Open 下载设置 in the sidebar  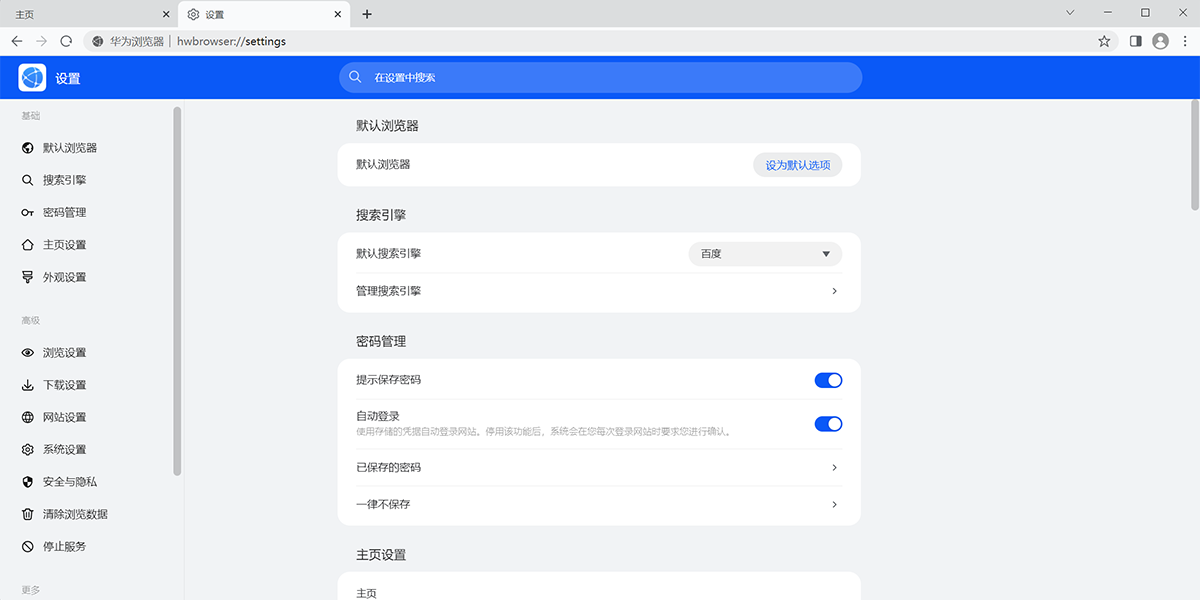point(64,385)
